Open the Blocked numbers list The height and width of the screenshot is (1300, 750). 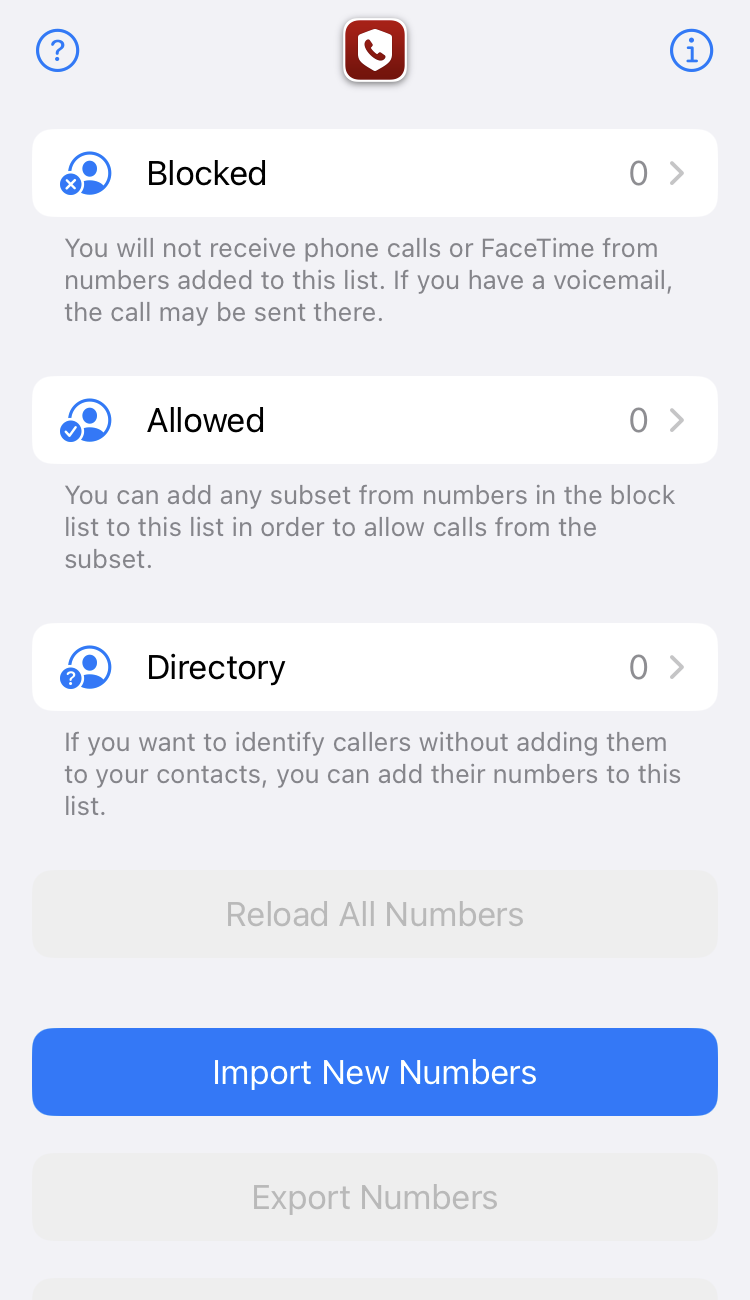coord(375,173)
